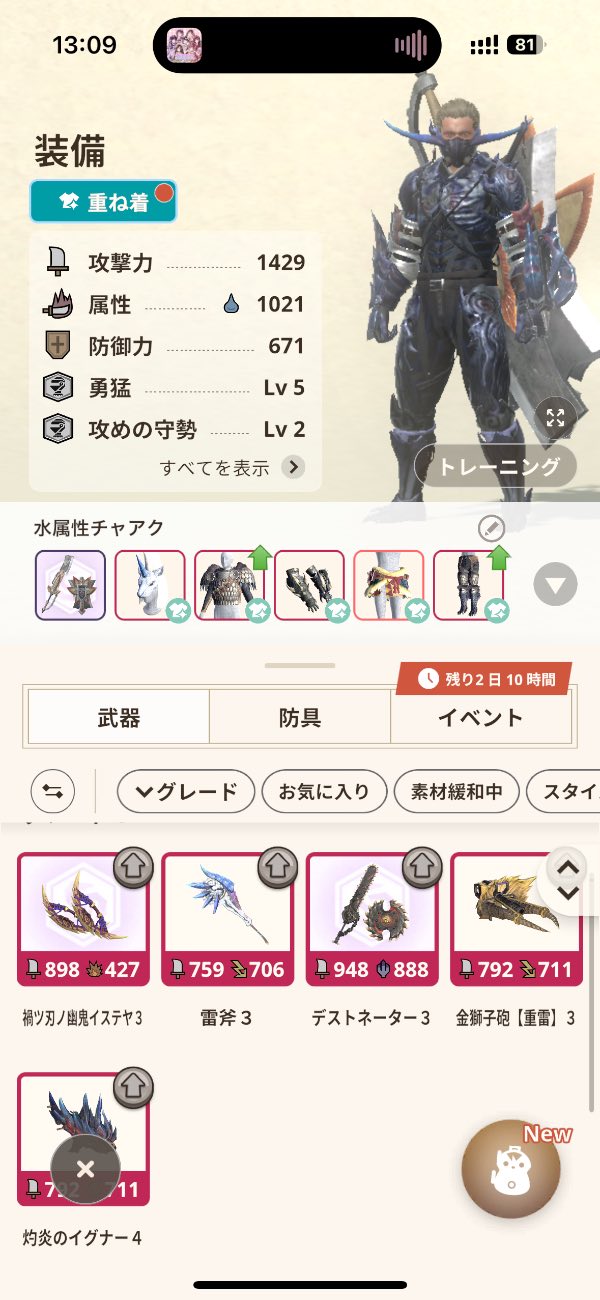
Task: Edit the 水属性チャアク loadout name
Action: [492, 528]
